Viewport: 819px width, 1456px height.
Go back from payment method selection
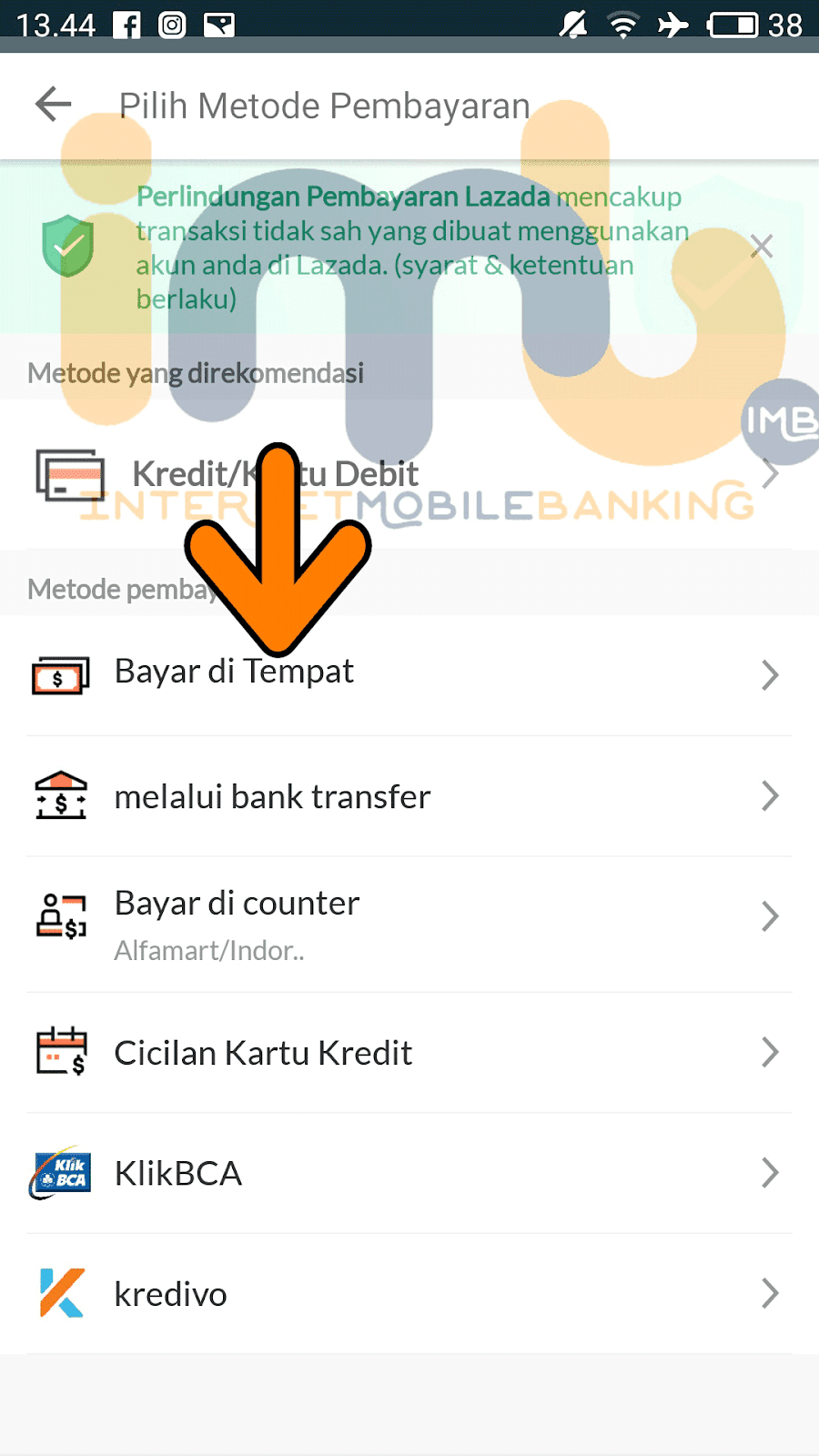click(x=53, y=105)
